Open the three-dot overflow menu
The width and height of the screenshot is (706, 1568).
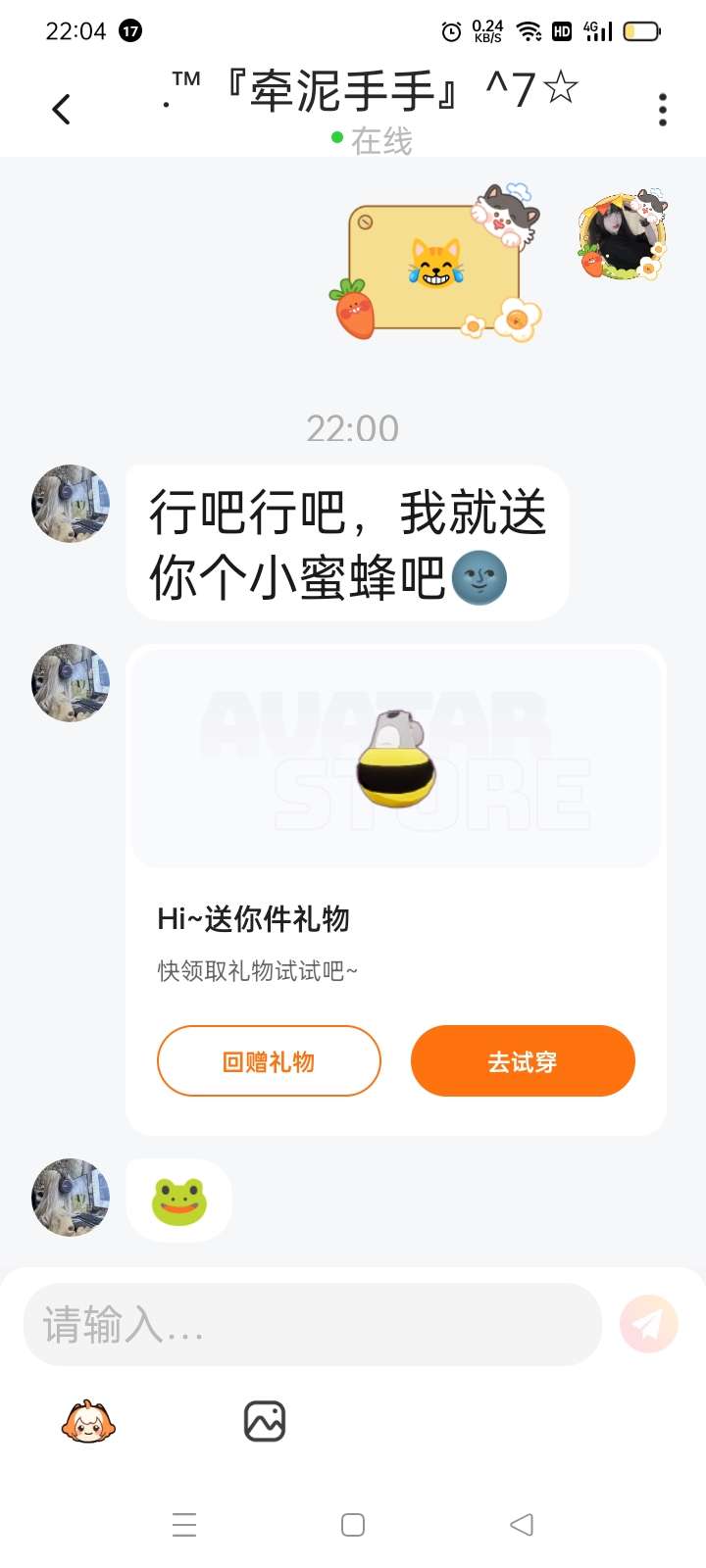(663, 110)
